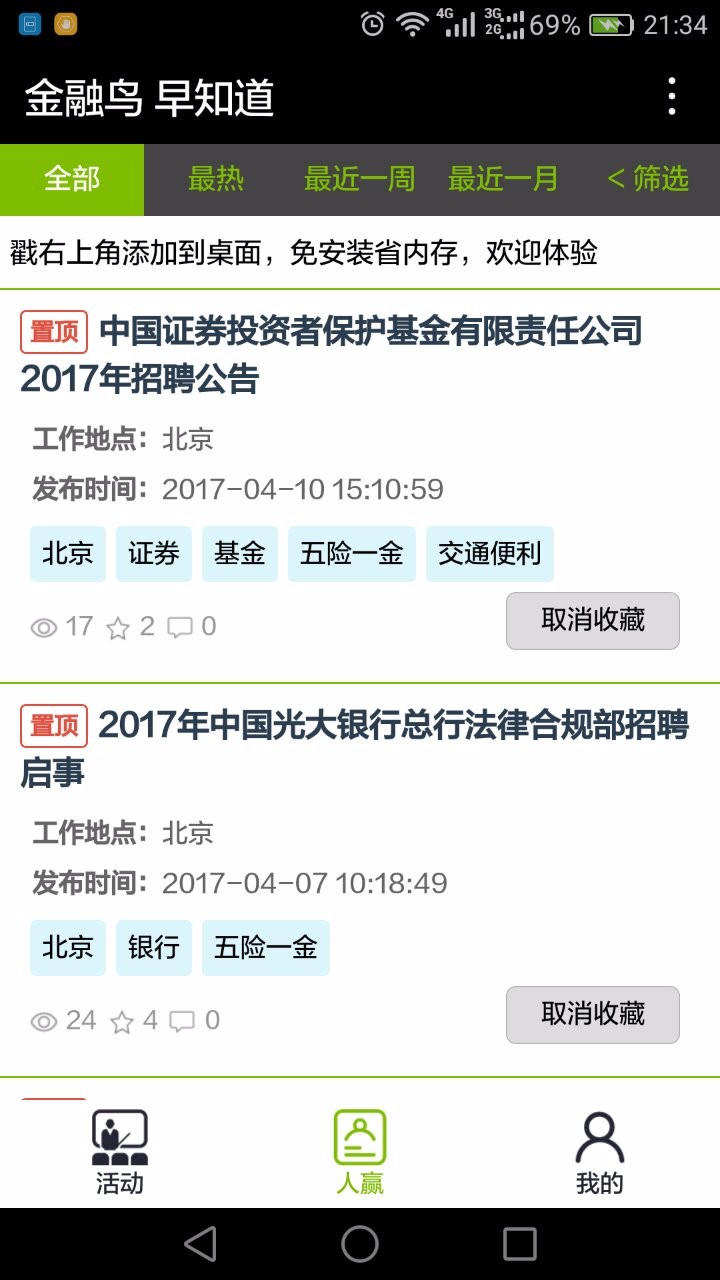Go to the system home screen
Screen dimensions: 720x1280
tap(360, 1244)
